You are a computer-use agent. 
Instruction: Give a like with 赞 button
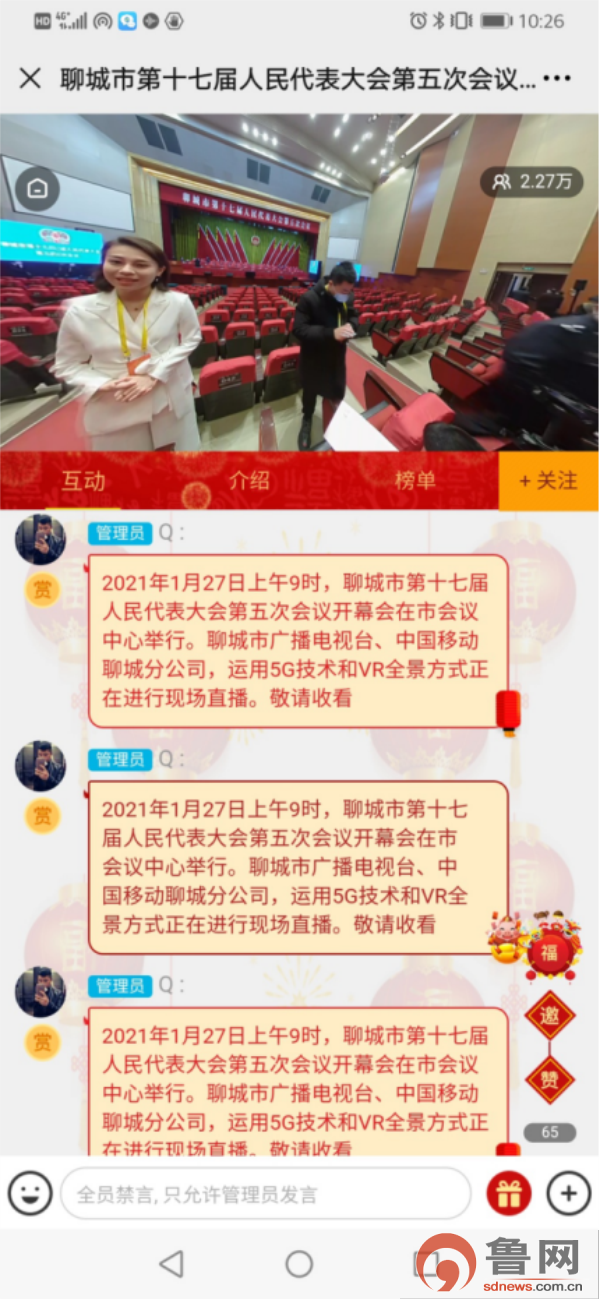(550, 1080)
